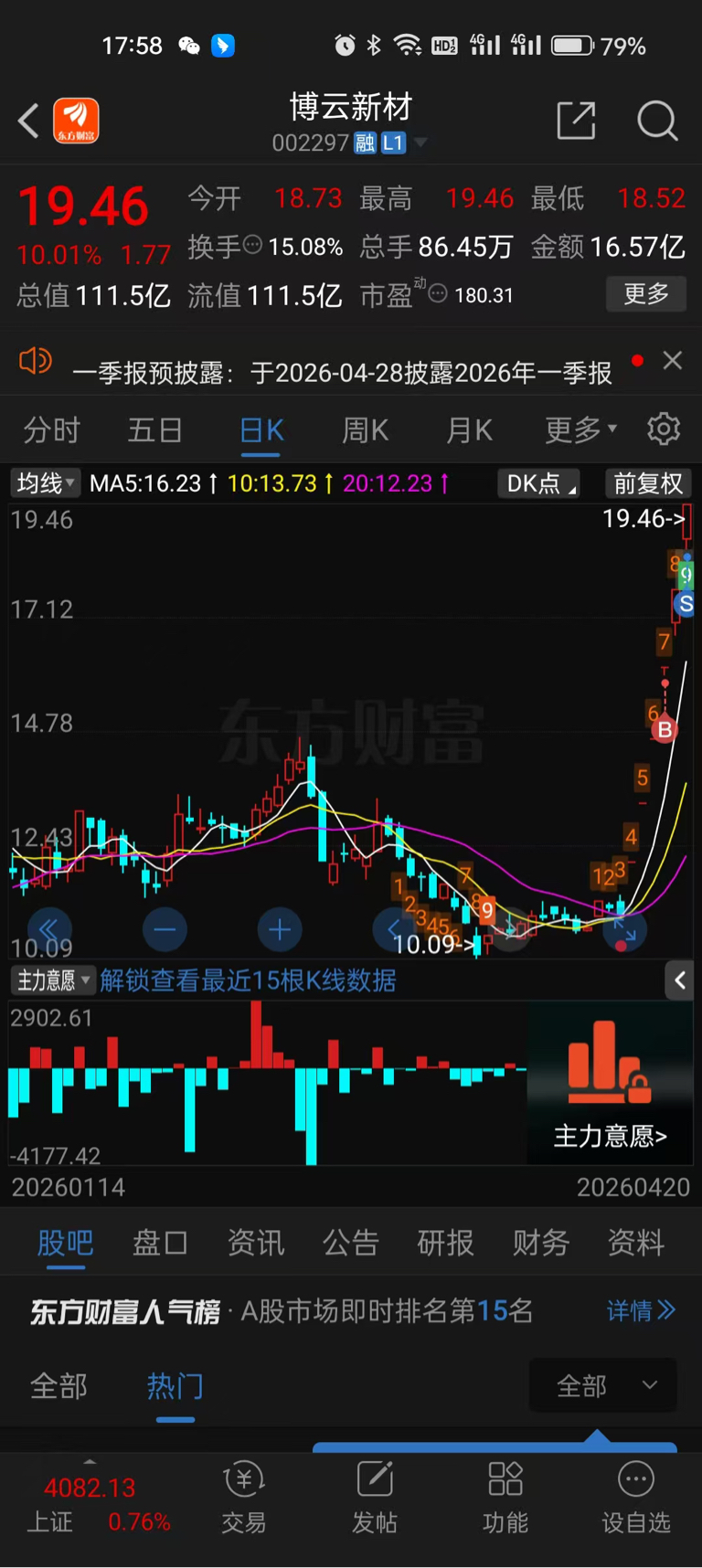Open the 均线 indicator dropdown

pyautogui.click(x=45, y=483)
